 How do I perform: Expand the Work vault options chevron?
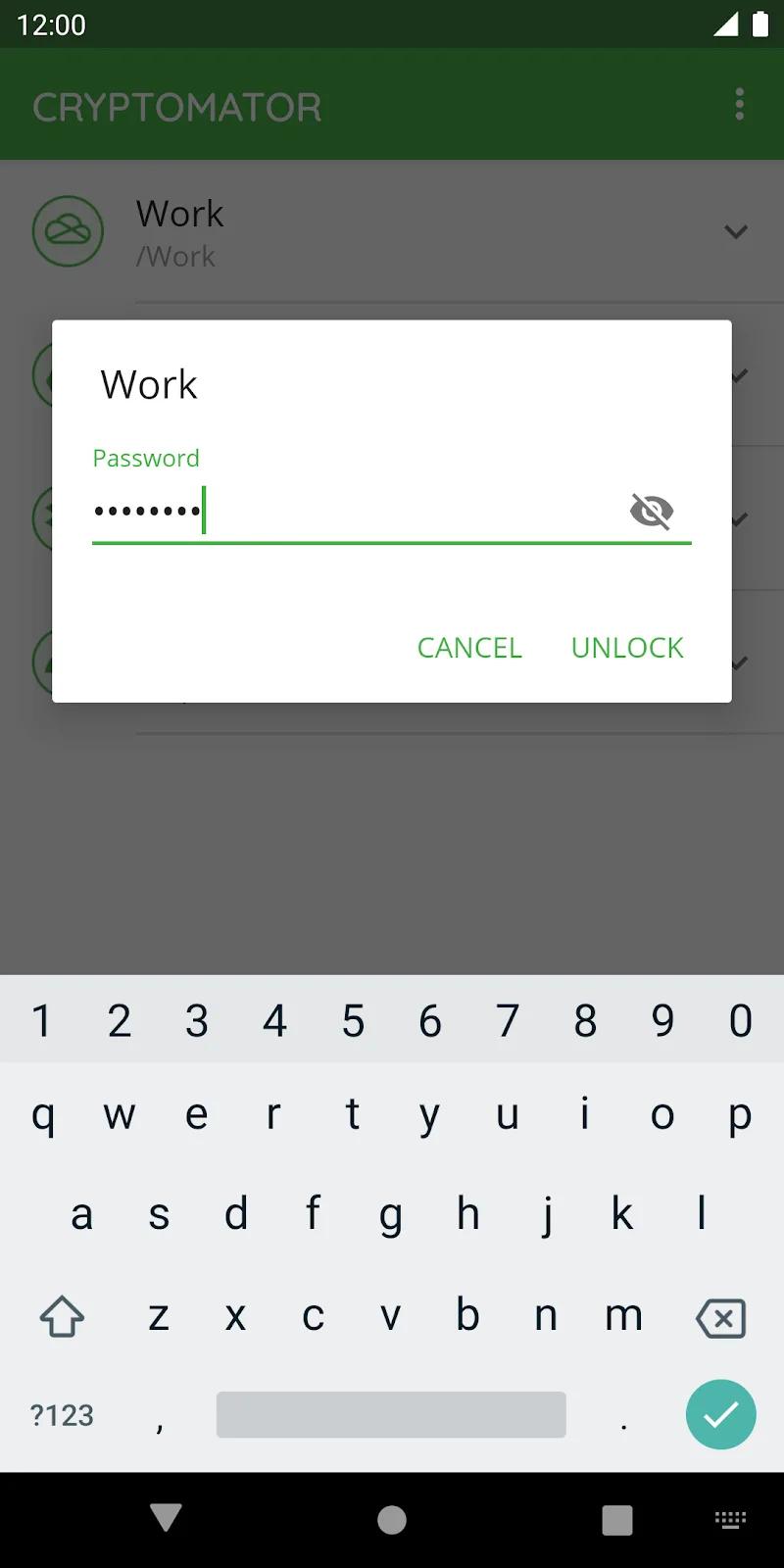[736, 231]
